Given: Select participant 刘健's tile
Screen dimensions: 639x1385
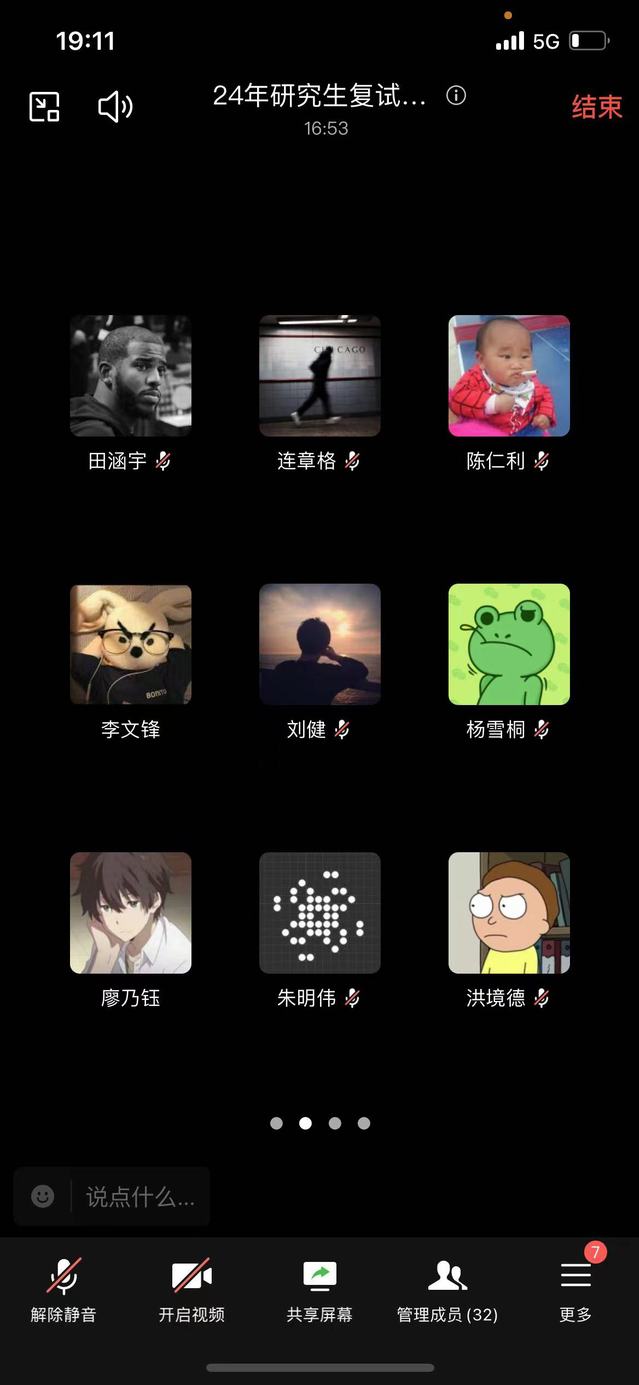Looking at the screenshot, I should [x=319, y=644].
